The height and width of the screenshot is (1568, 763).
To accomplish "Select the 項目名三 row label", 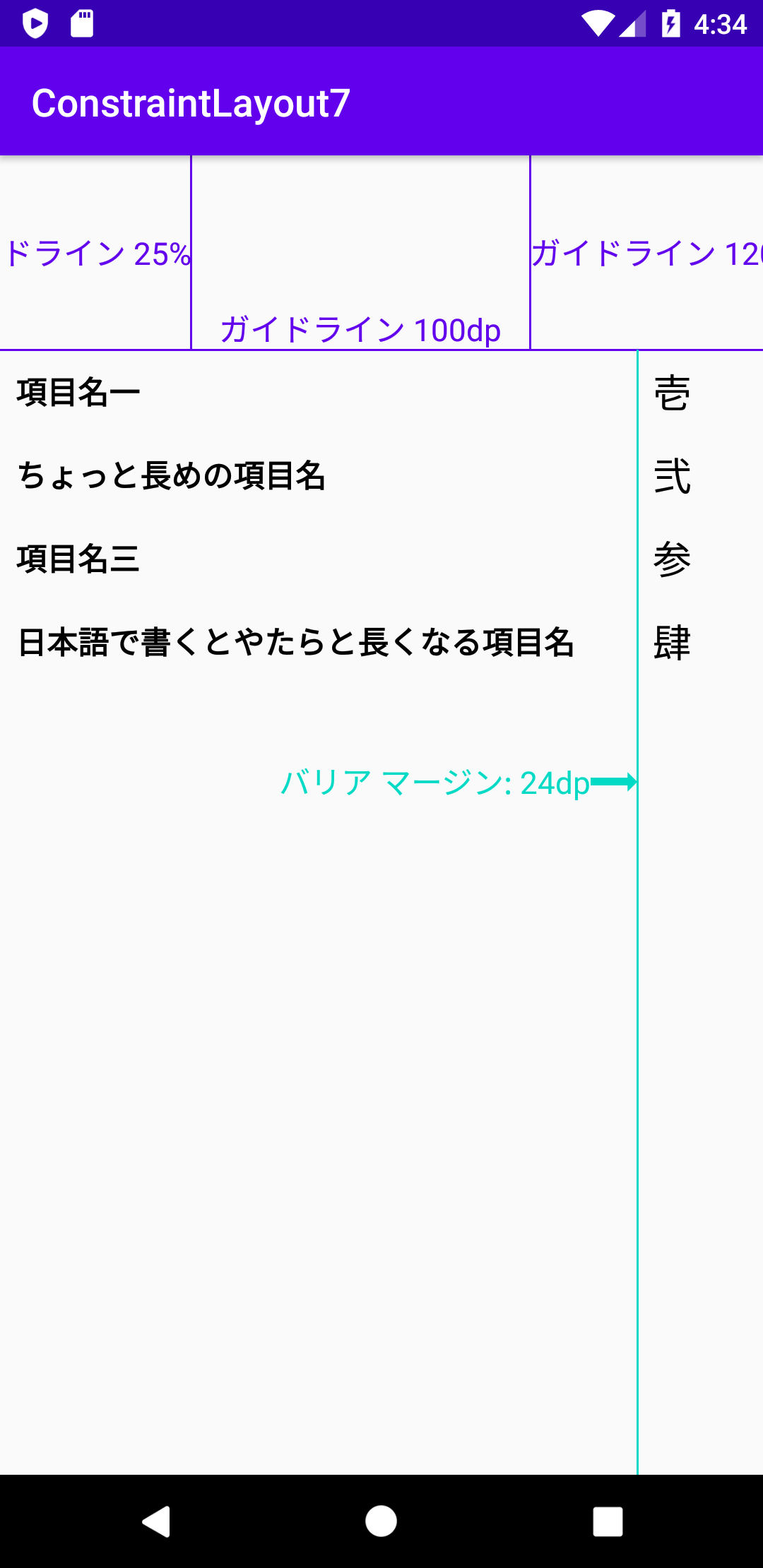I will (x=78, y=561).
